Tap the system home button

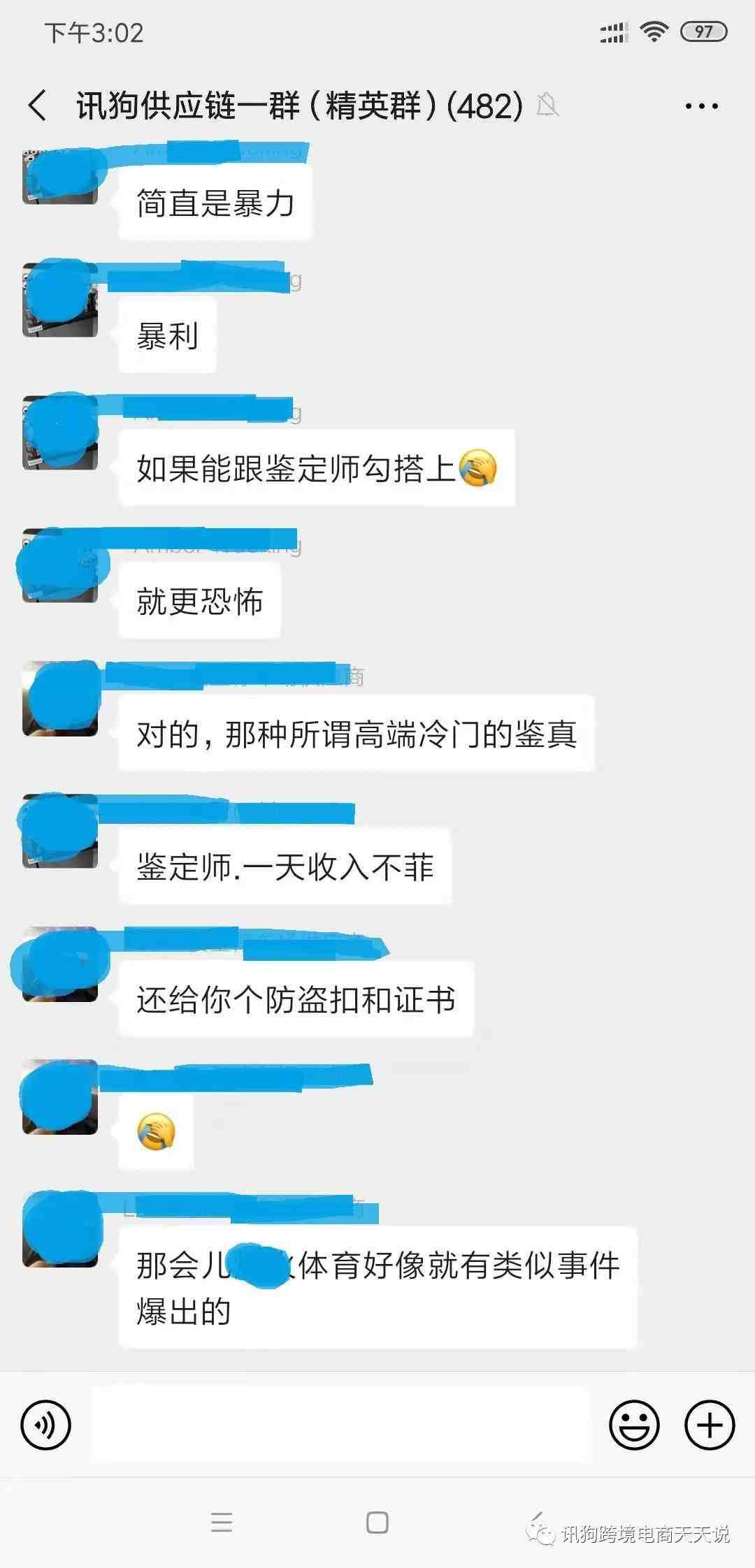click(x=377, y=1522)
